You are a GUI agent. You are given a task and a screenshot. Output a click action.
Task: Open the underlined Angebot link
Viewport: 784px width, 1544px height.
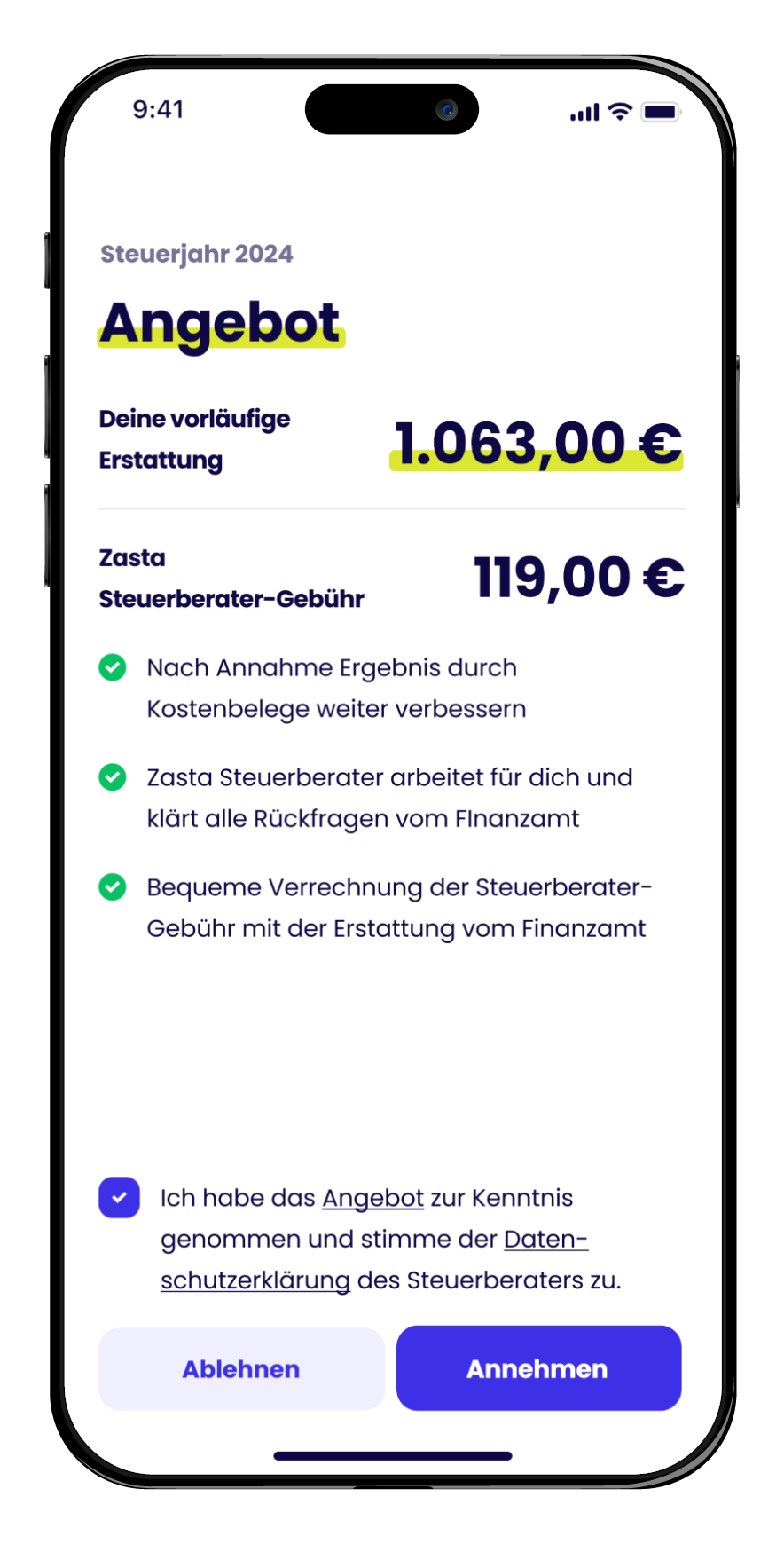(372, 1198)
